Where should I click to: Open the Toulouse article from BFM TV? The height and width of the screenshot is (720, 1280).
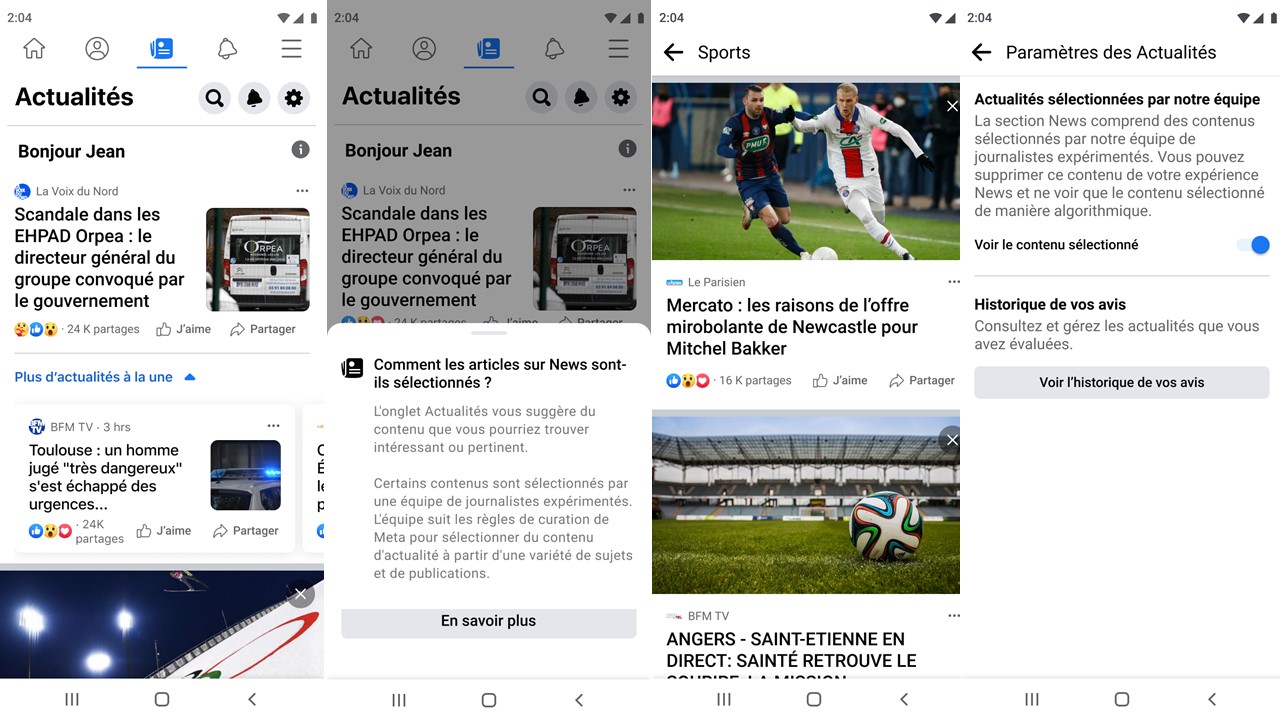tap(105, 477)
